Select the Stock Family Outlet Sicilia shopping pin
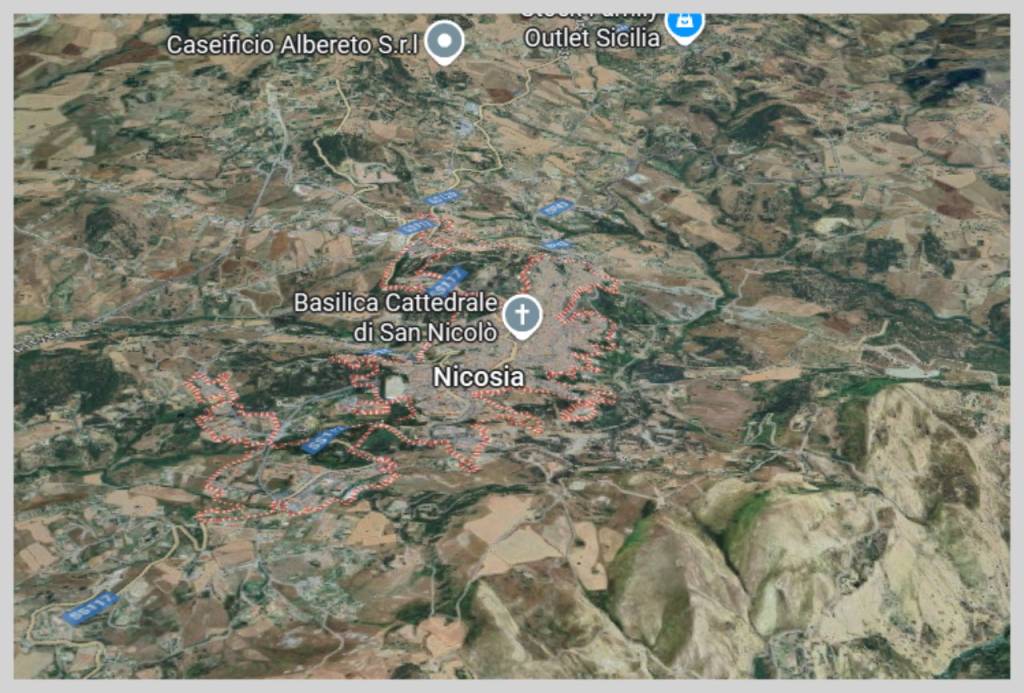The width and height of the screenshot is (1024, 693). point(685,25)
